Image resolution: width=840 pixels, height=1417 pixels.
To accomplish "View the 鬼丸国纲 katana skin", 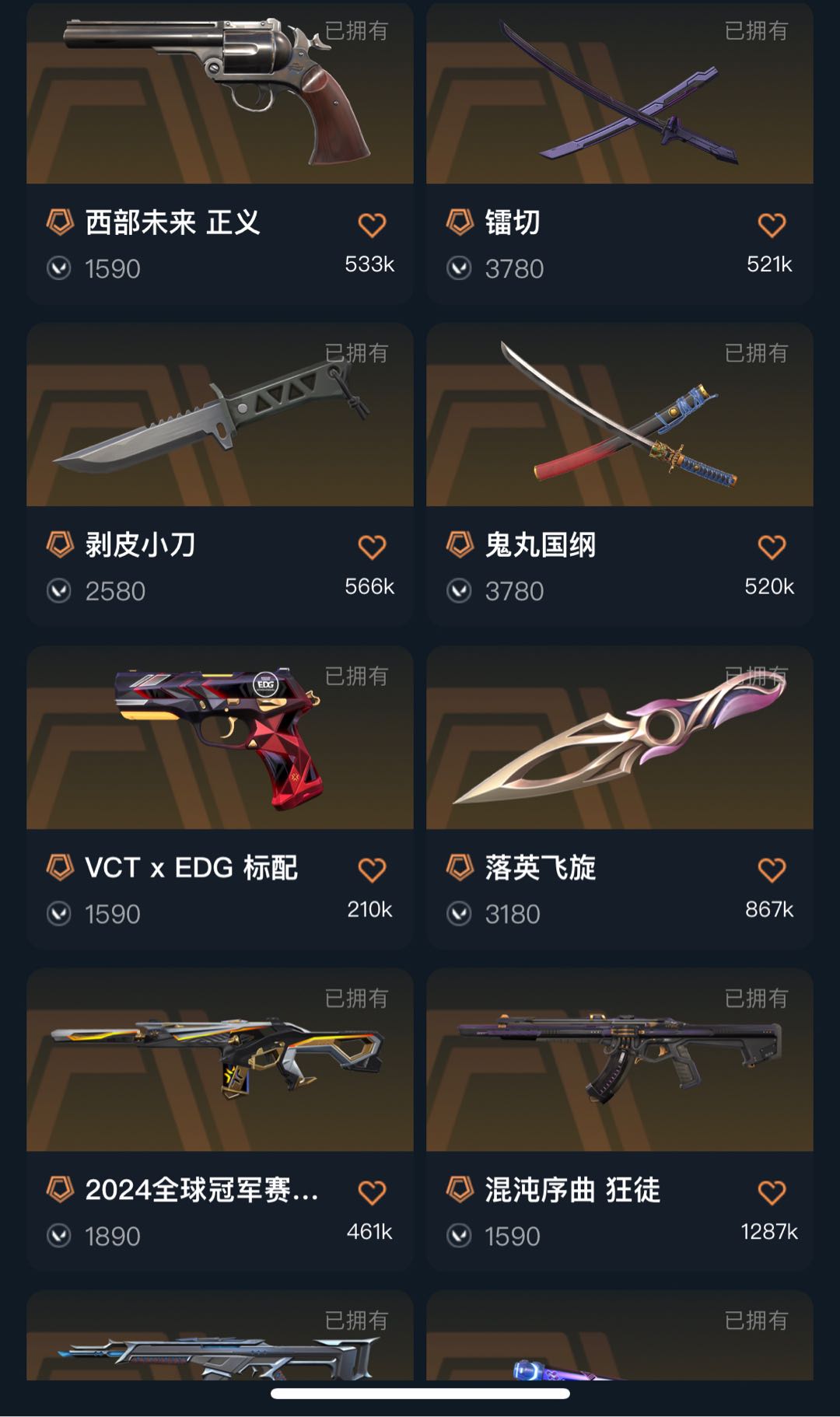I will coord(619,474).
